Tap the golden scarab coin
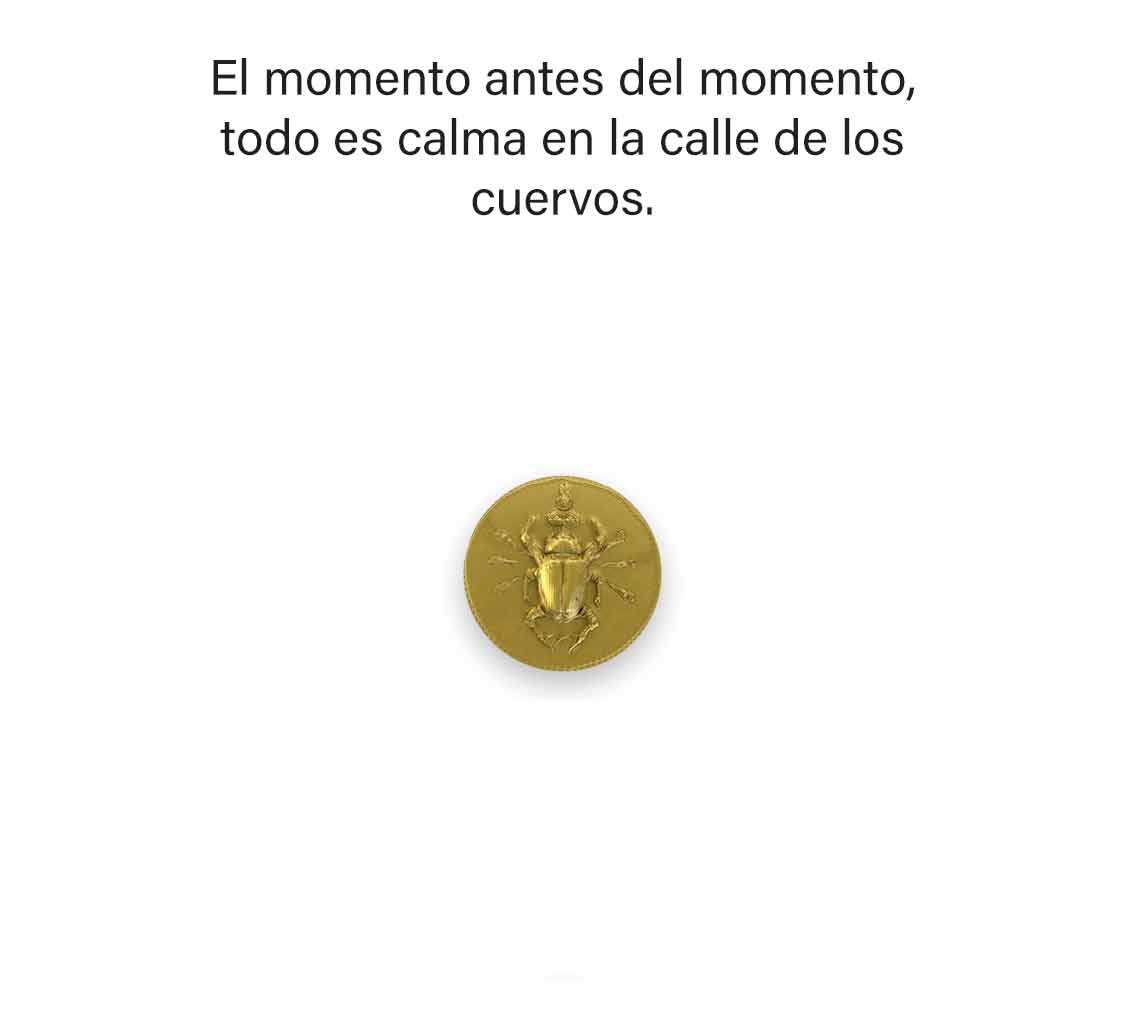The width and height of the screenshot is (1125, 1010). 562,574
